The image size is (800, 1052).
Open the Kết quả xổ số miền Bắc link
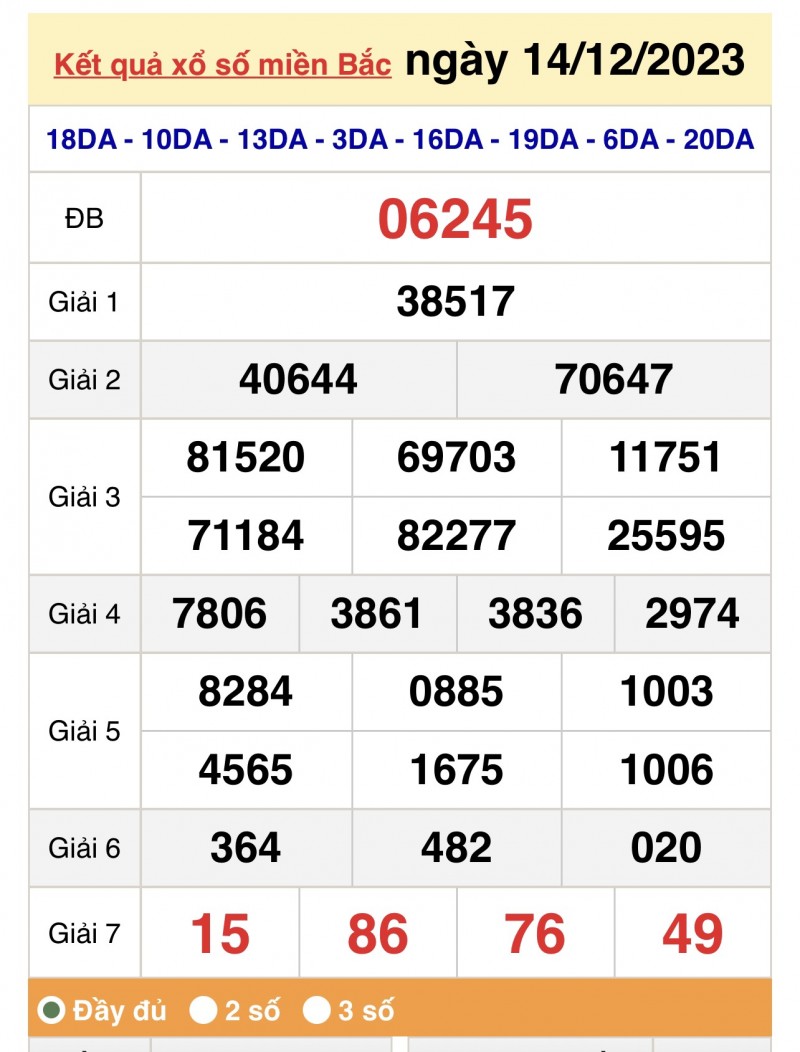click(x=222, y=65)
